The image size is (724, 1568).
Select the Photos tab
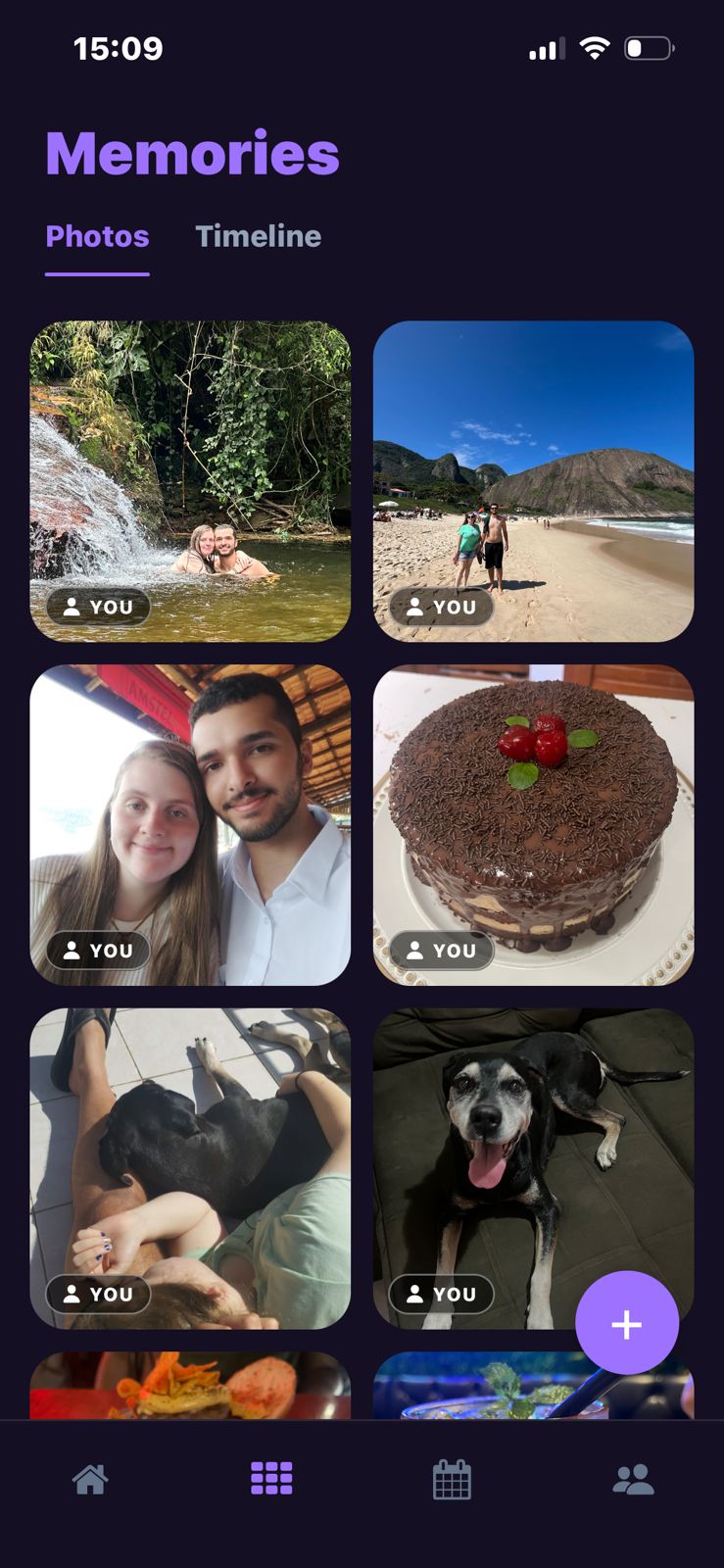coord(97,236)
